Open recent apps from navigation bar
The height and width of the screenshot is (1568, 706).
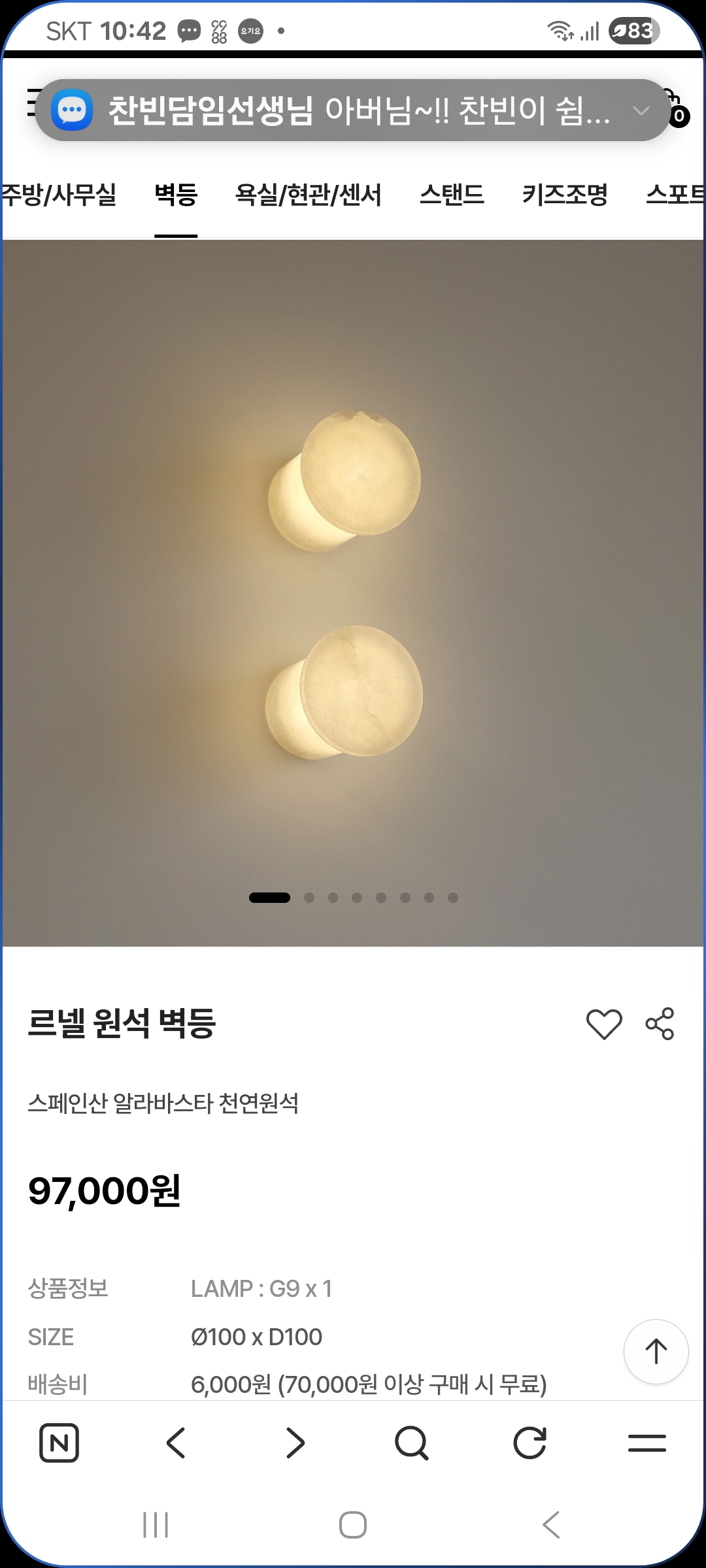tap(156, 1525)
